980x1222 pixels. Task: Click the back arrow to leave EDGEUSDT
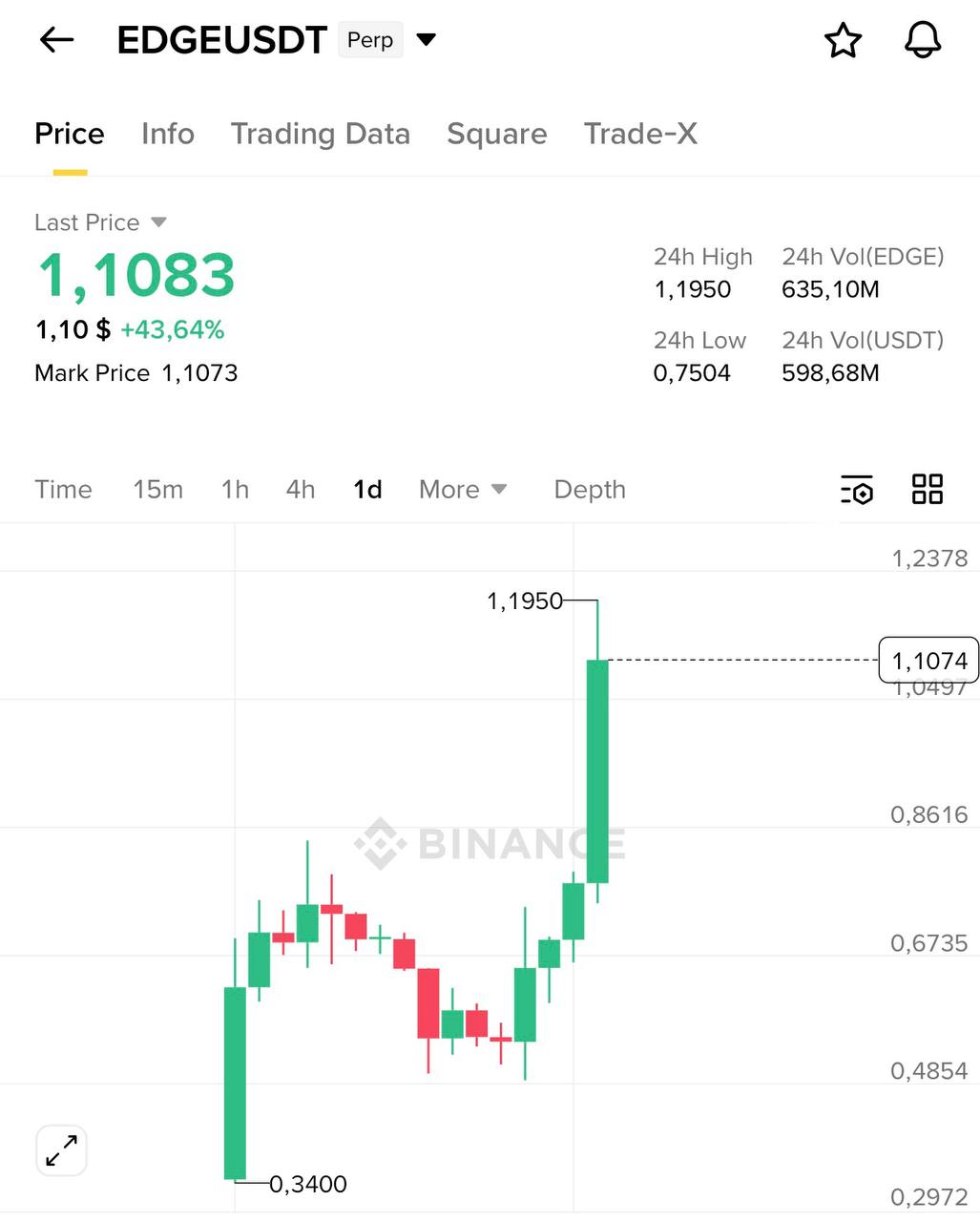[55, 40]
